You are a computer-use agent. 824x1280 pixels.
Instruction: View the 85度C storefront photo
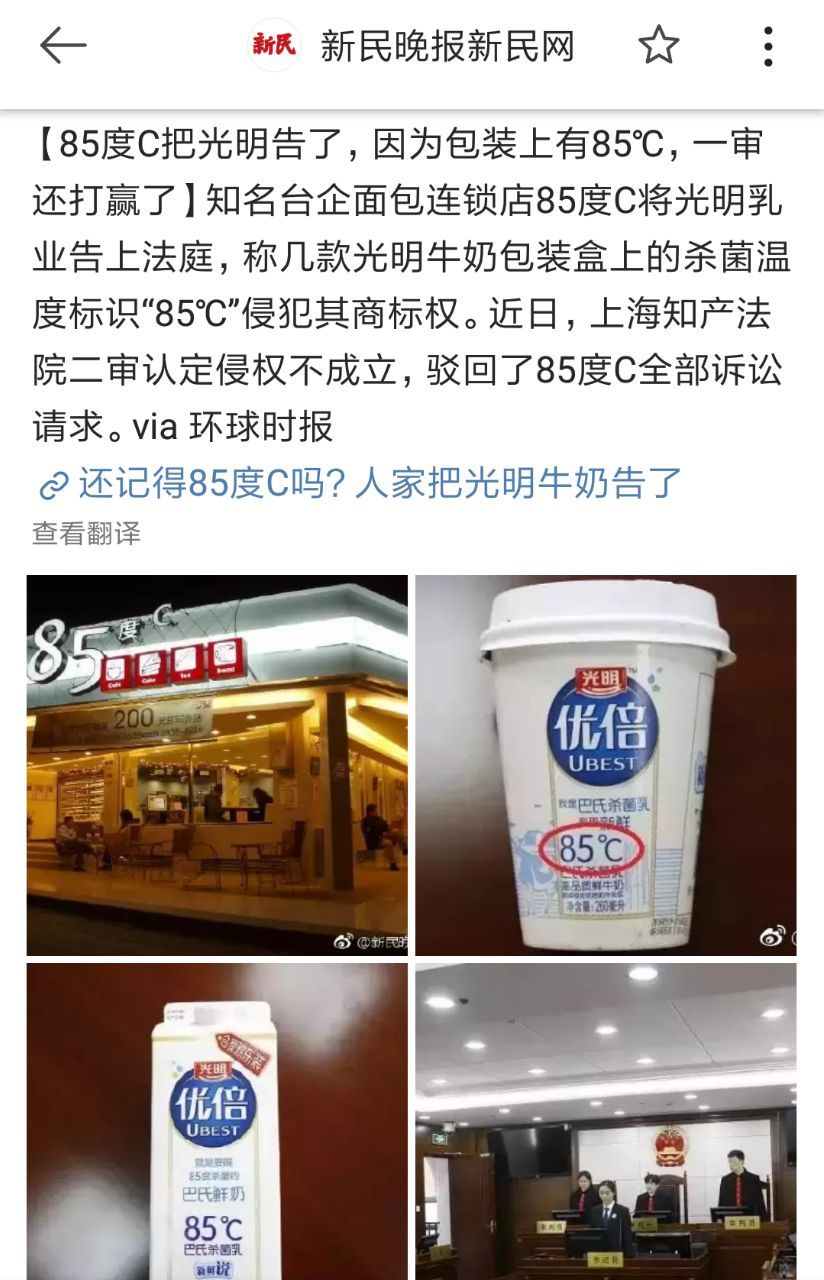(217, 765)
